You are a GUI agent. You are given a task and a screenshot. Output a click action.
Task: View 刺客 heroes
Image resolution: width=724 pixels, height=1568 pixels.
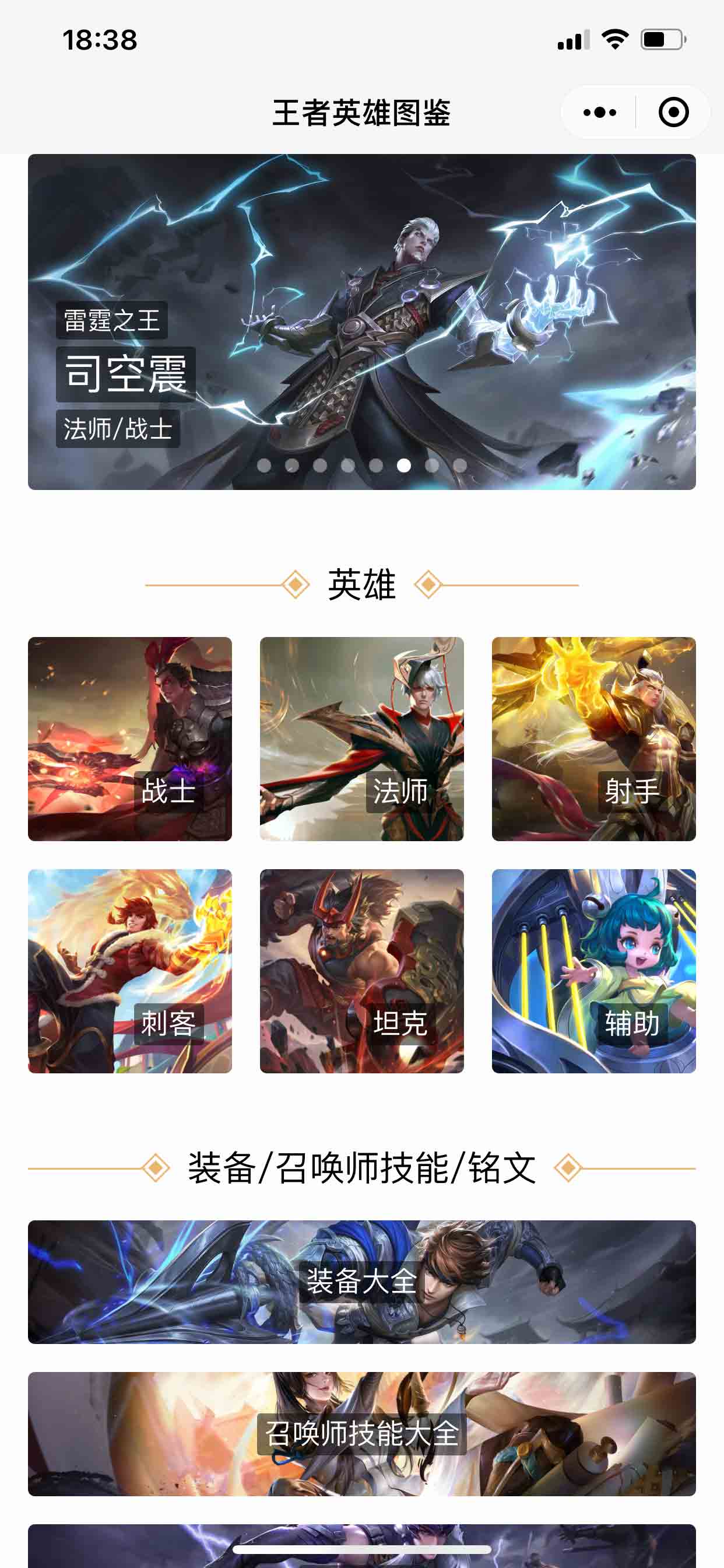[129, 970]
